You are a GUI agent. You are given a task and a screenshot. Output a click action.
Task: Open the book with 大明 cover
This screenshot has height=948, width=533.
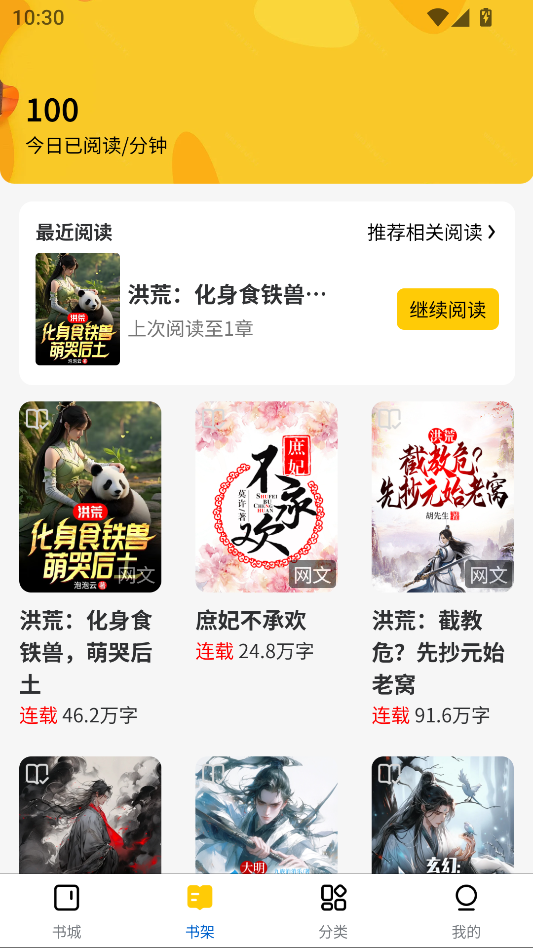click(x=266, y=814)
